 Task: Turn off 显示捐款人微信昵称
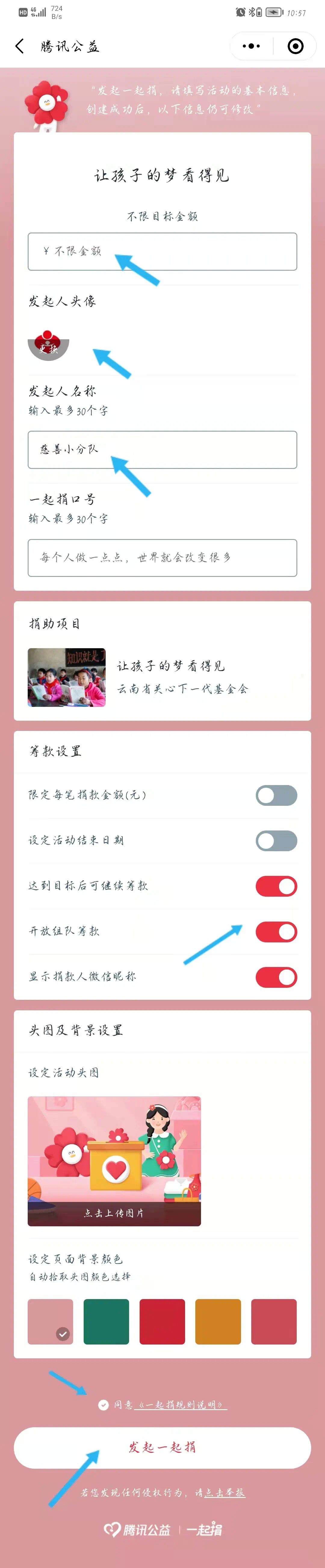pyautogui.click(x=276, y=978)
